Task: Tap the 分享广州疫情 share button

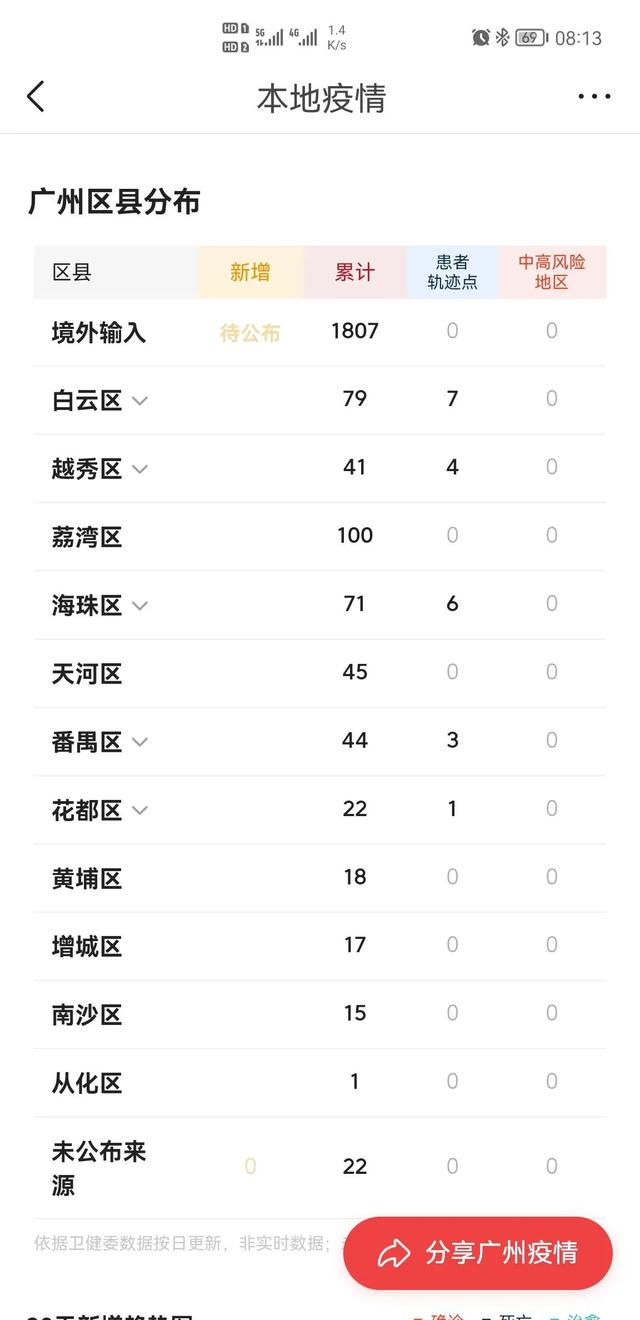Action: 478,1252
